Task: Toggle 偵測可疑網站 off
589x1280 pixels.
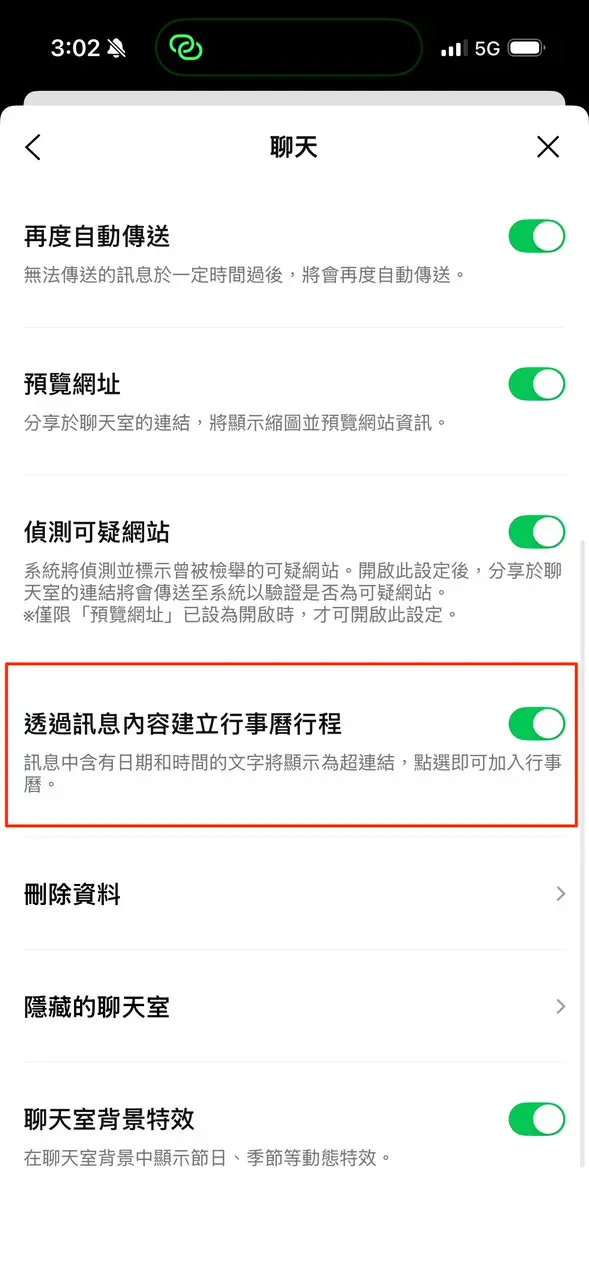Action: click(x=537, y=532)
